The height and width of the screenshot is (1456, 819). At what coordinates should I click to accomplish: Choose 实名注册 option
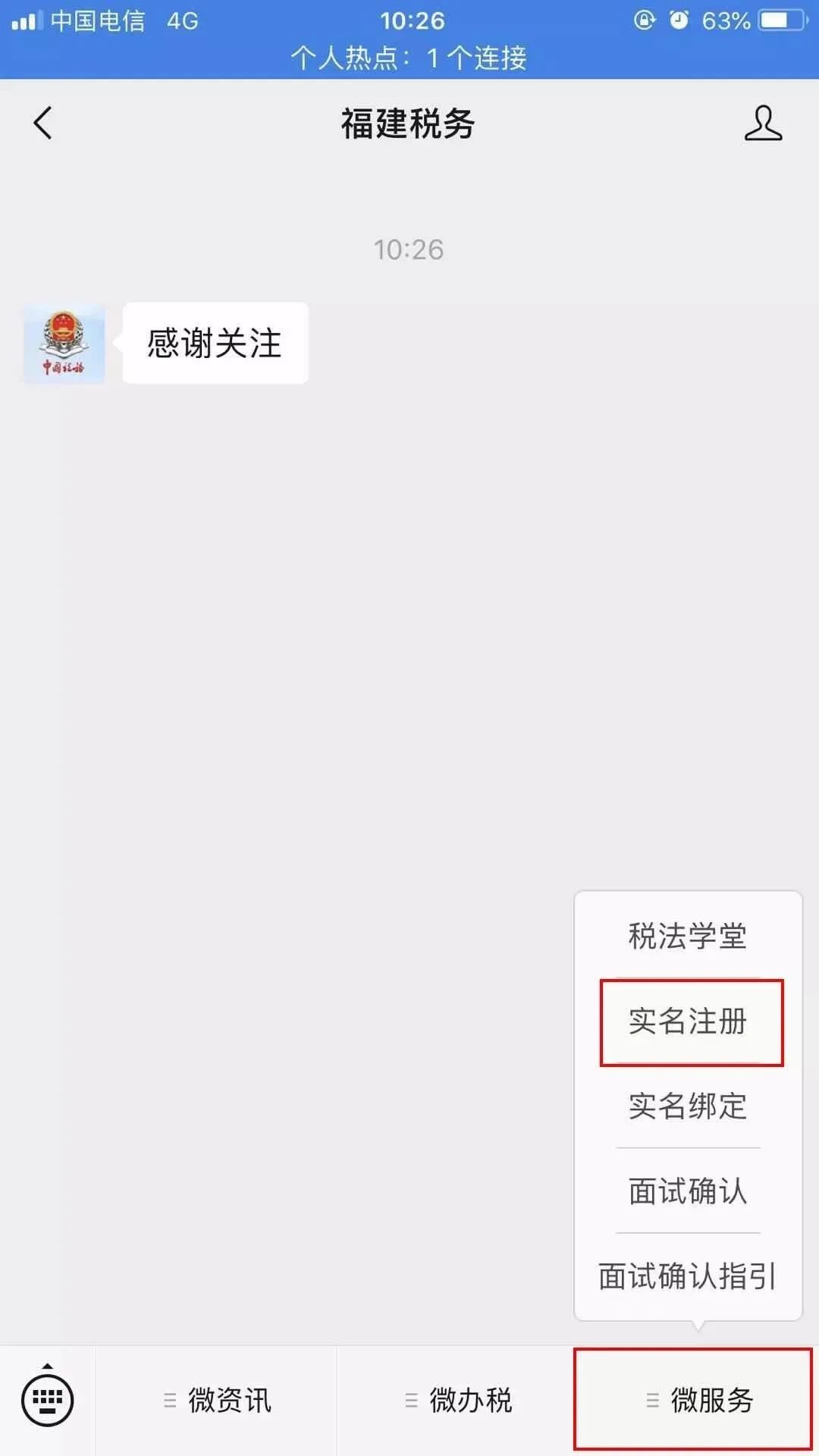click(x=688, y=1021)
